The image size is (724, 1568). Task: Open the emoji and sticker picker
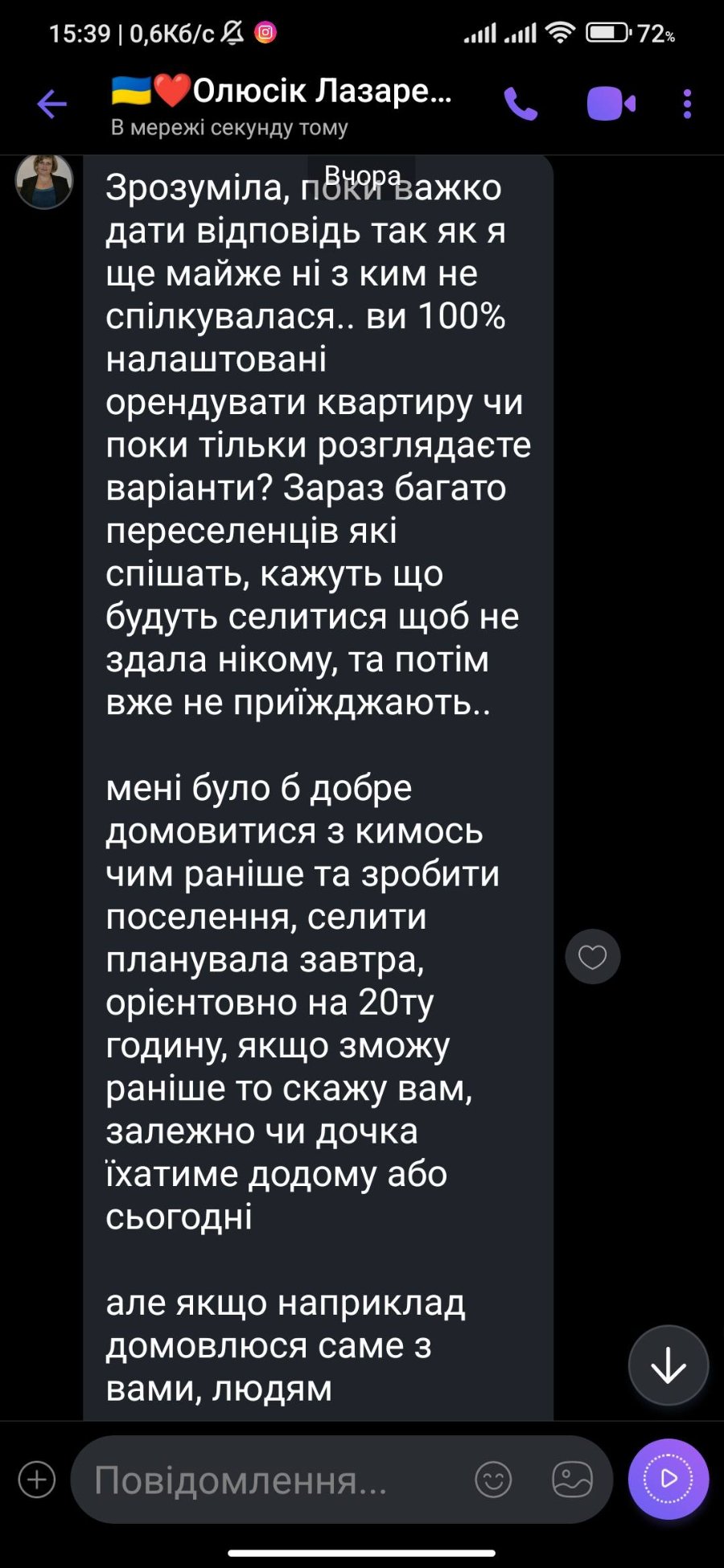493,1480
